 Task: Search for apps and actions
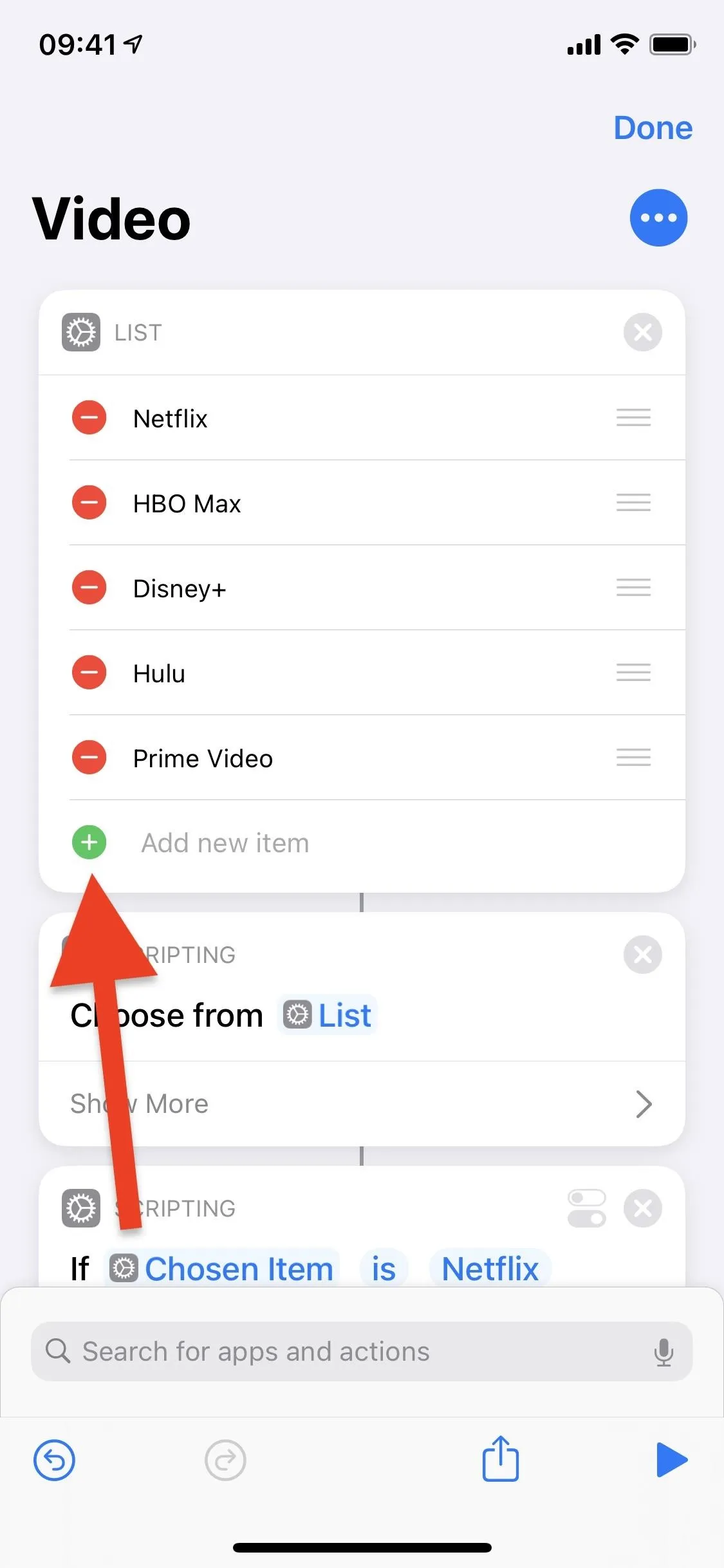coord(362,1352)
